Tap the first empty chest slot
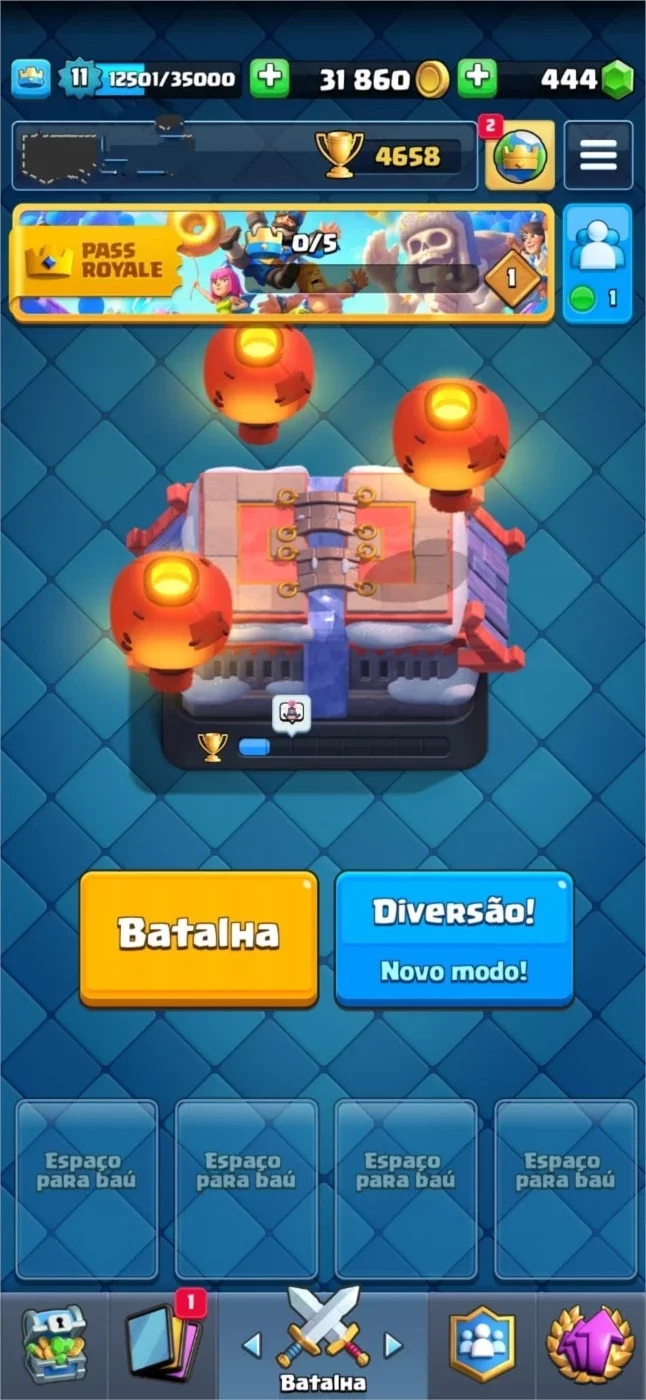This screenshot has height=1400, width=646. [86, 1189]
